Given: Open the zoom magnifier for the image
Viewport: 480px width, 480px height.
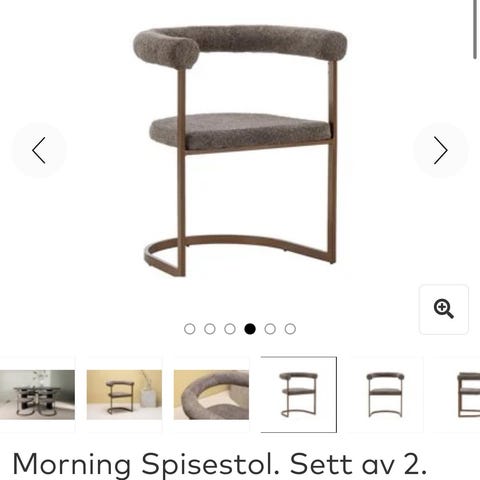Looking at the screenshot, I should tap(444, 309).
